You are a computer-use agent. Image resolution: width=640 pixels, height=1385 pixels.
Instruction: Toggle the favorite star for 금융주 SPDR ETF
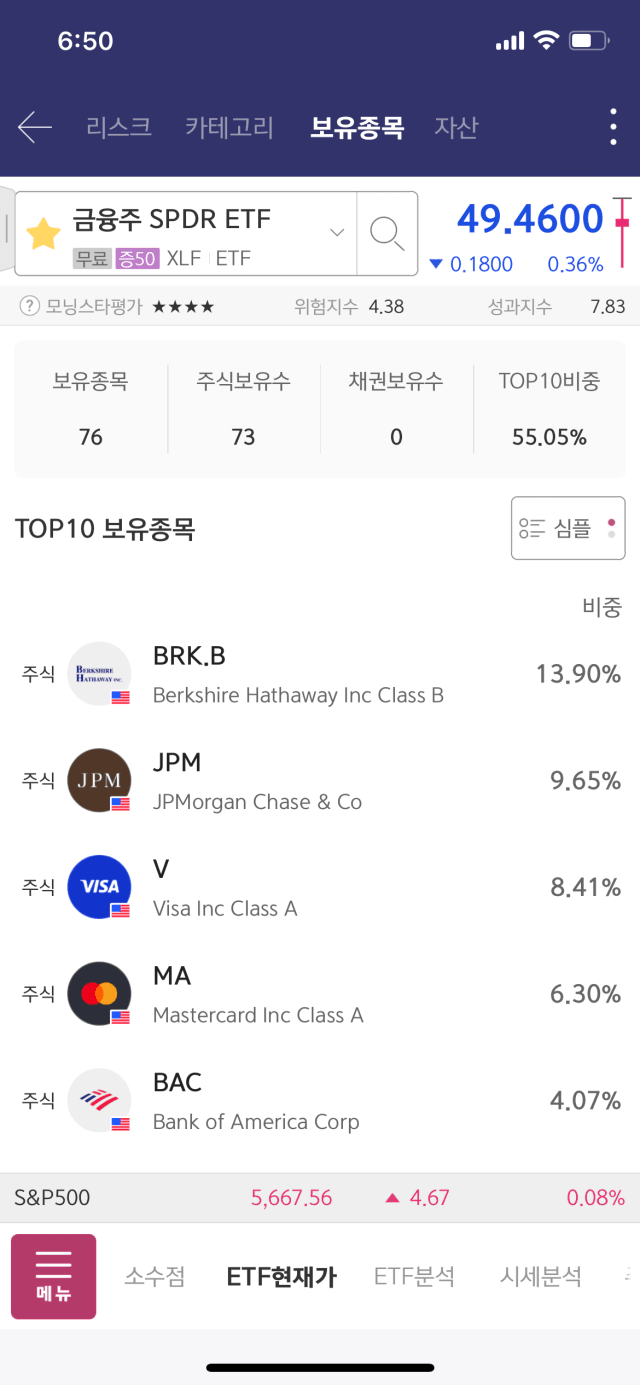click(x=43, y=234)
